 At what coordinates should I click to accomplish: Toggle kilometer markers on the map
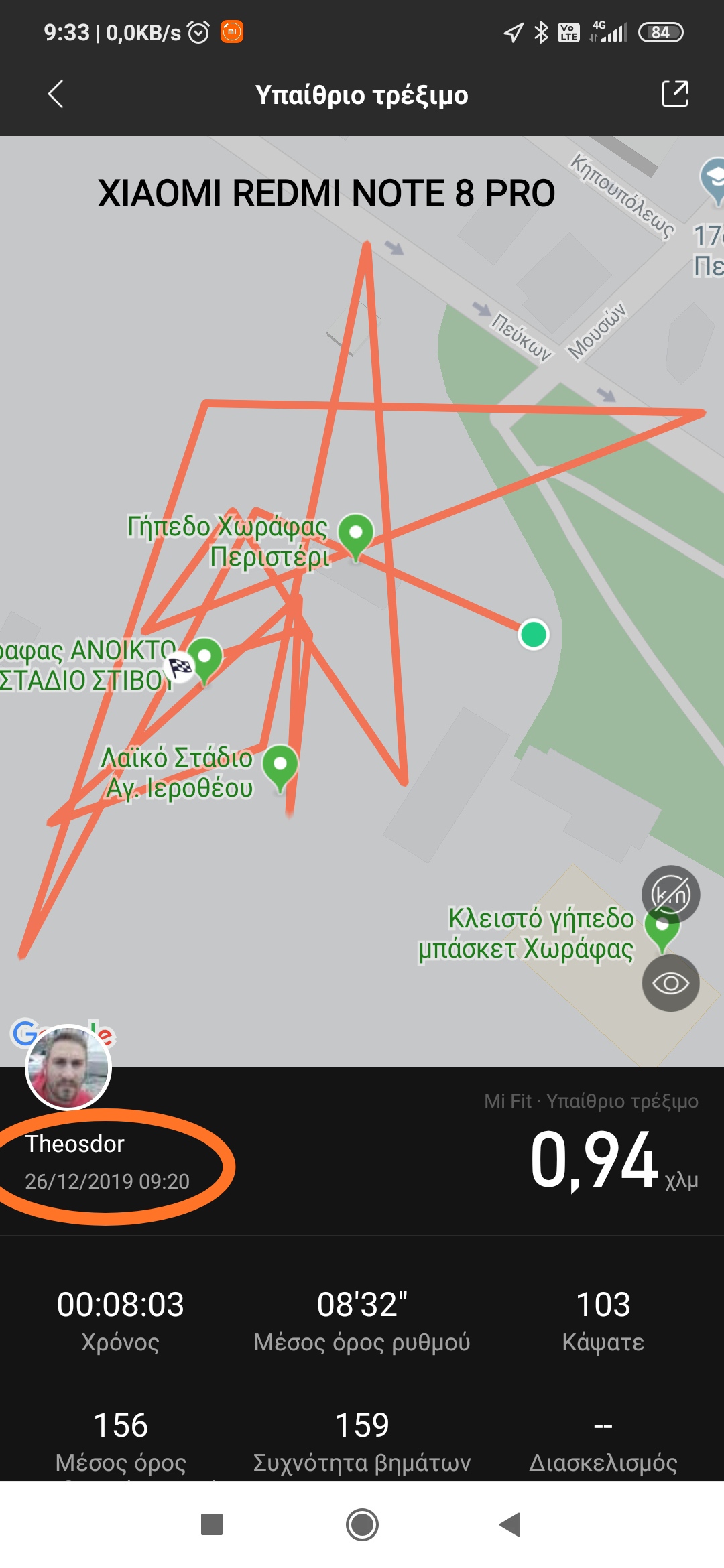click(670, 895)
